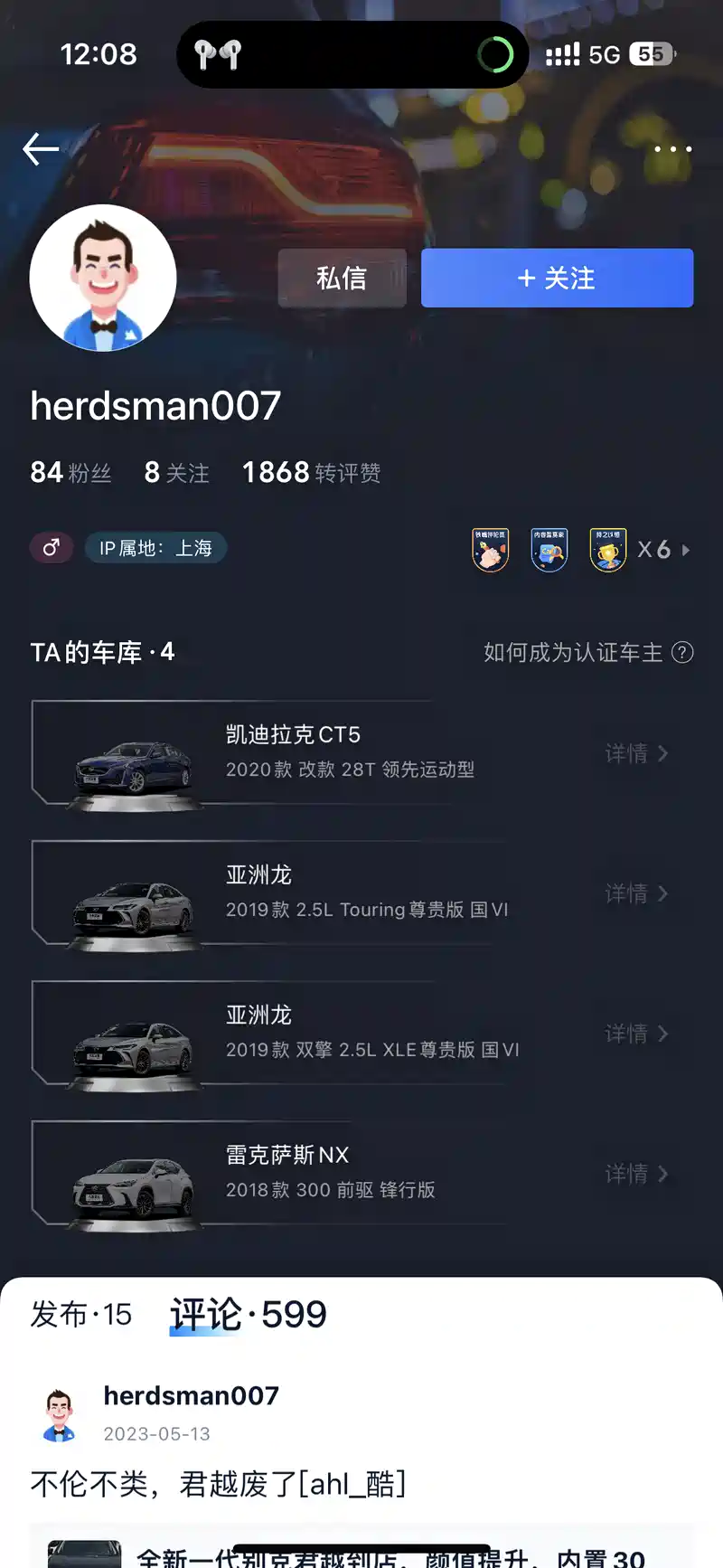This screenshot has height=1568, width=723.
Task: Open the comment dated 2023-05-13
Action: pos(217,1483)
